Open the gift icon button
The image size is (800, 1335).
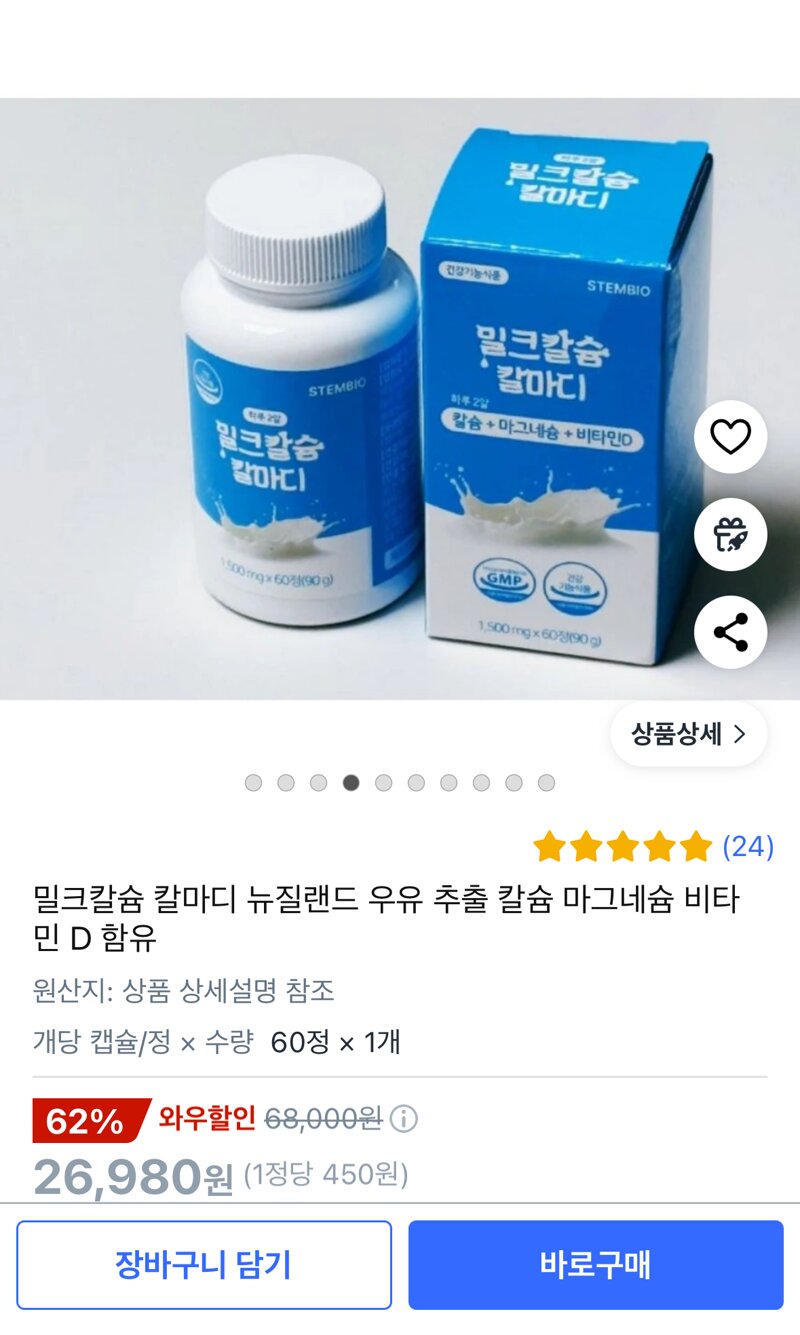pyautogui.click(x=731, y=535)
